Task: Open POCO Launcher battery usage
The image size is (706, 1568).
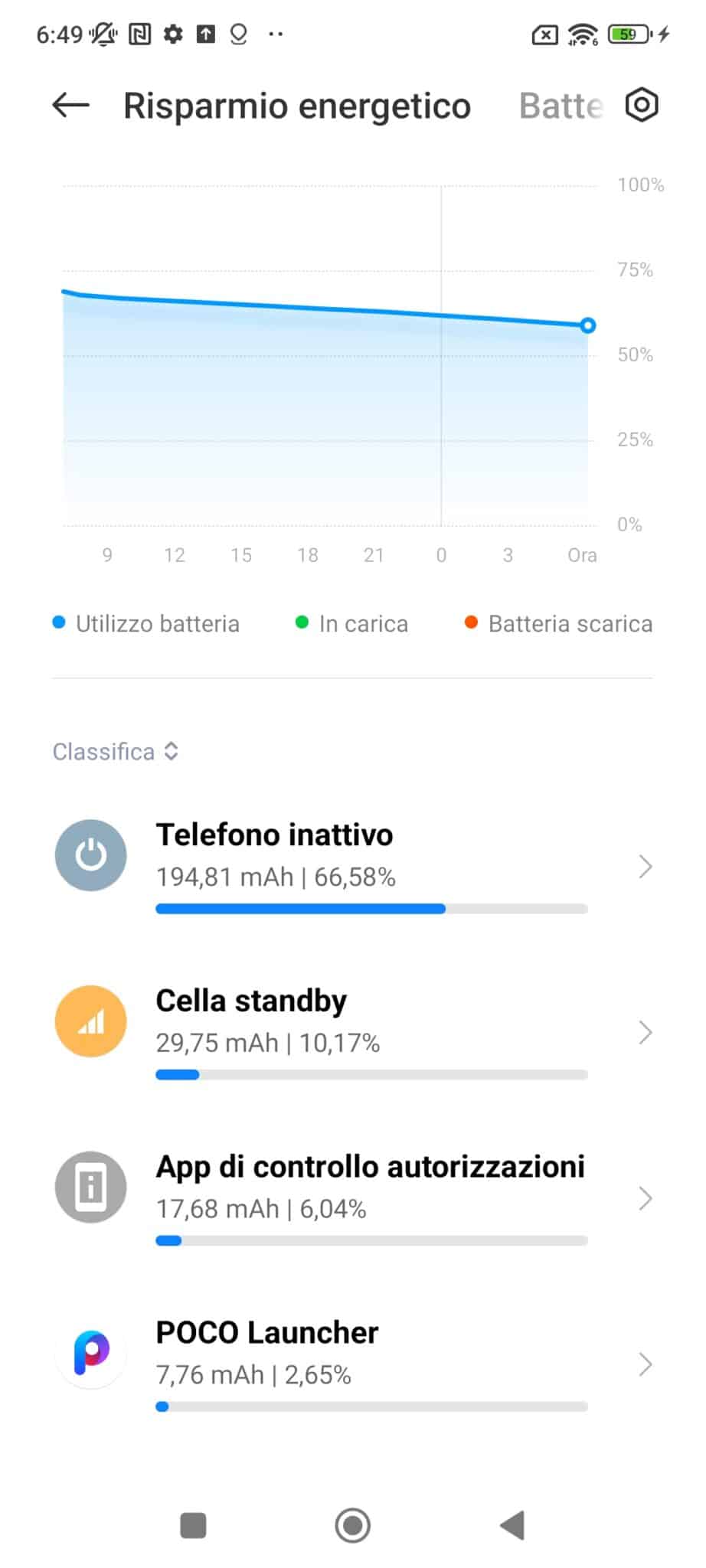Action: [353, 1365]
